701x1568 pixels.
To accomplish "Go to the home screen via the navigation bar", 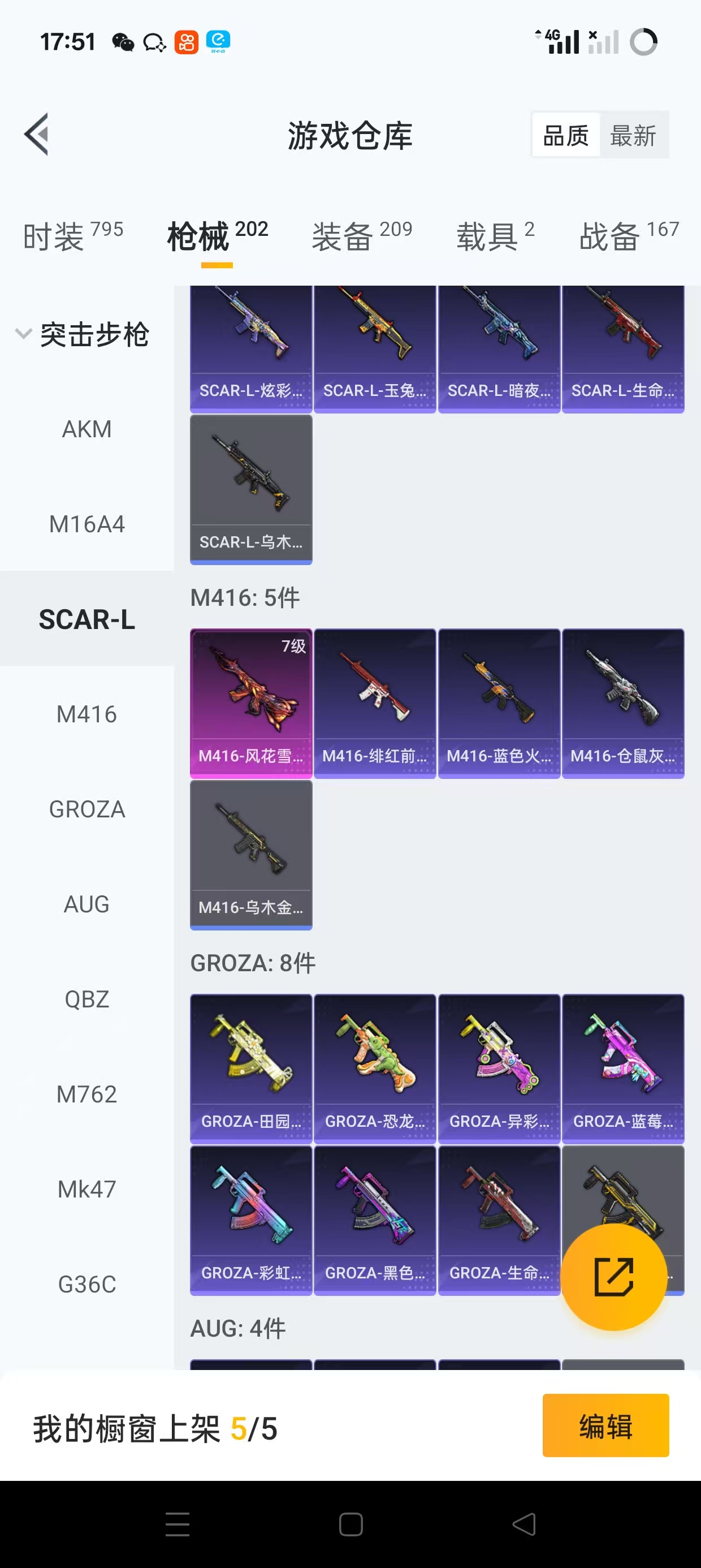I will point(350,1524).
